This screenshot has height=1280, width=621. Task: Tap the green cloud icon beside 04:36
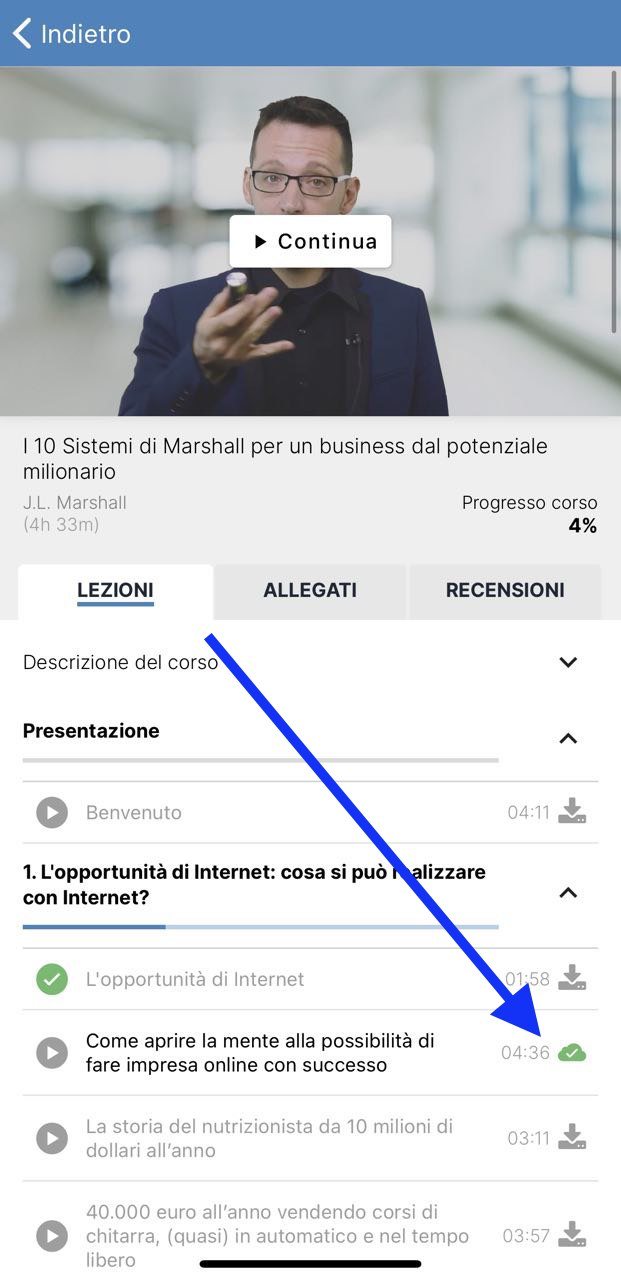pos(572,1052)
